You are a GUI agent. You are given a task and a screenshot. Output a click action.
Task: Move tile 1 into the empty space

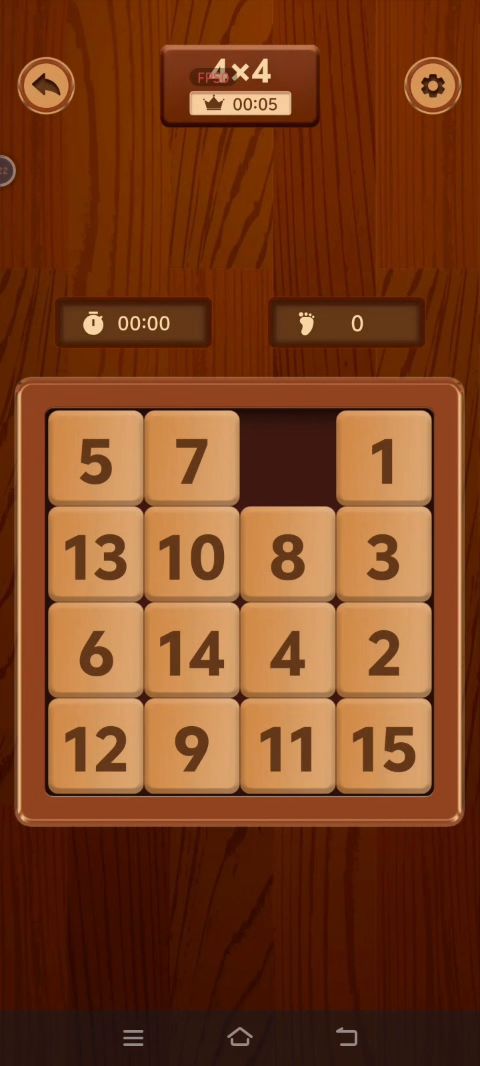tap(384, 458)
